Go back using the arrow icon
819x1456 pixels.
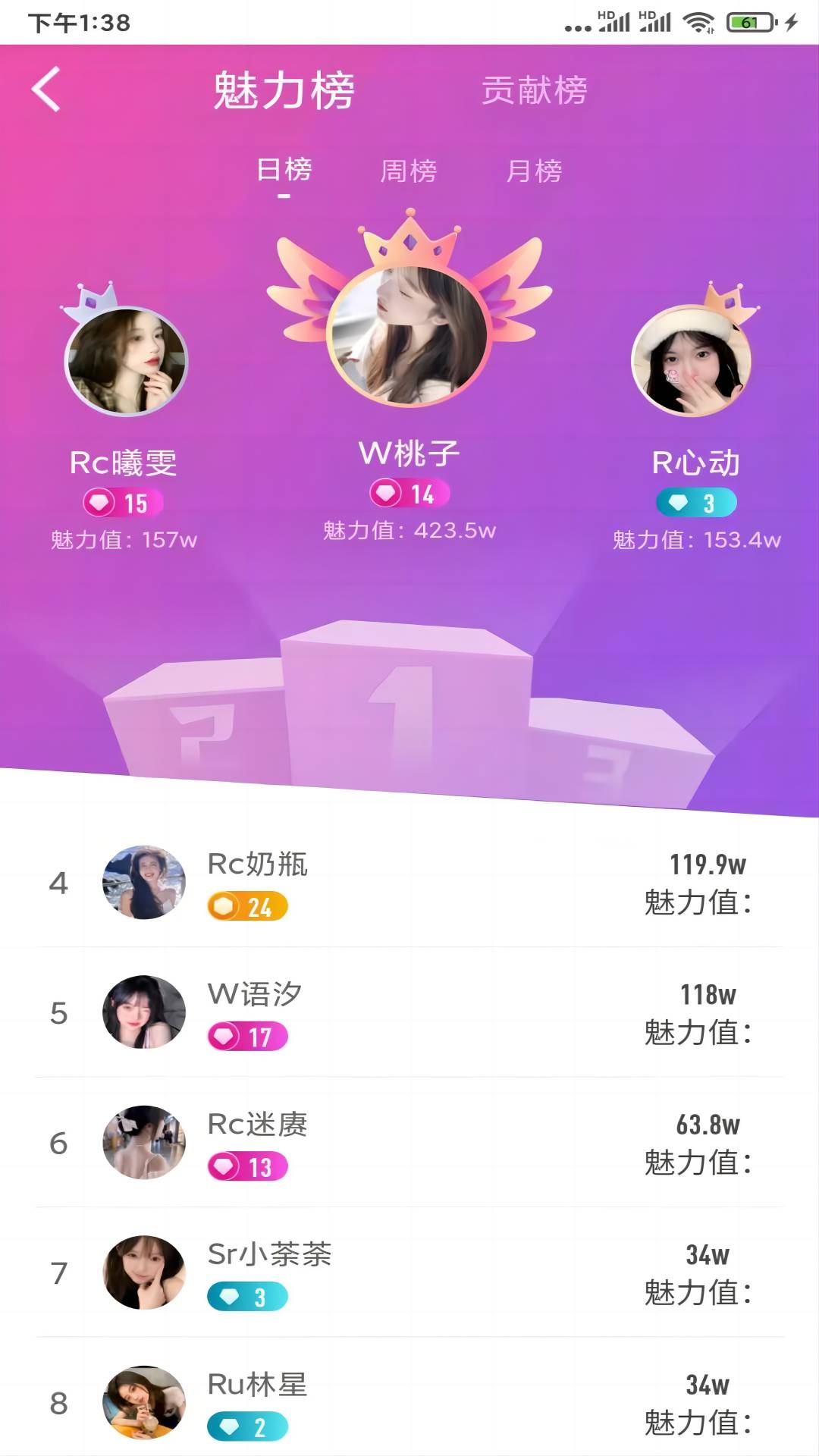click(x=46, y=89)
